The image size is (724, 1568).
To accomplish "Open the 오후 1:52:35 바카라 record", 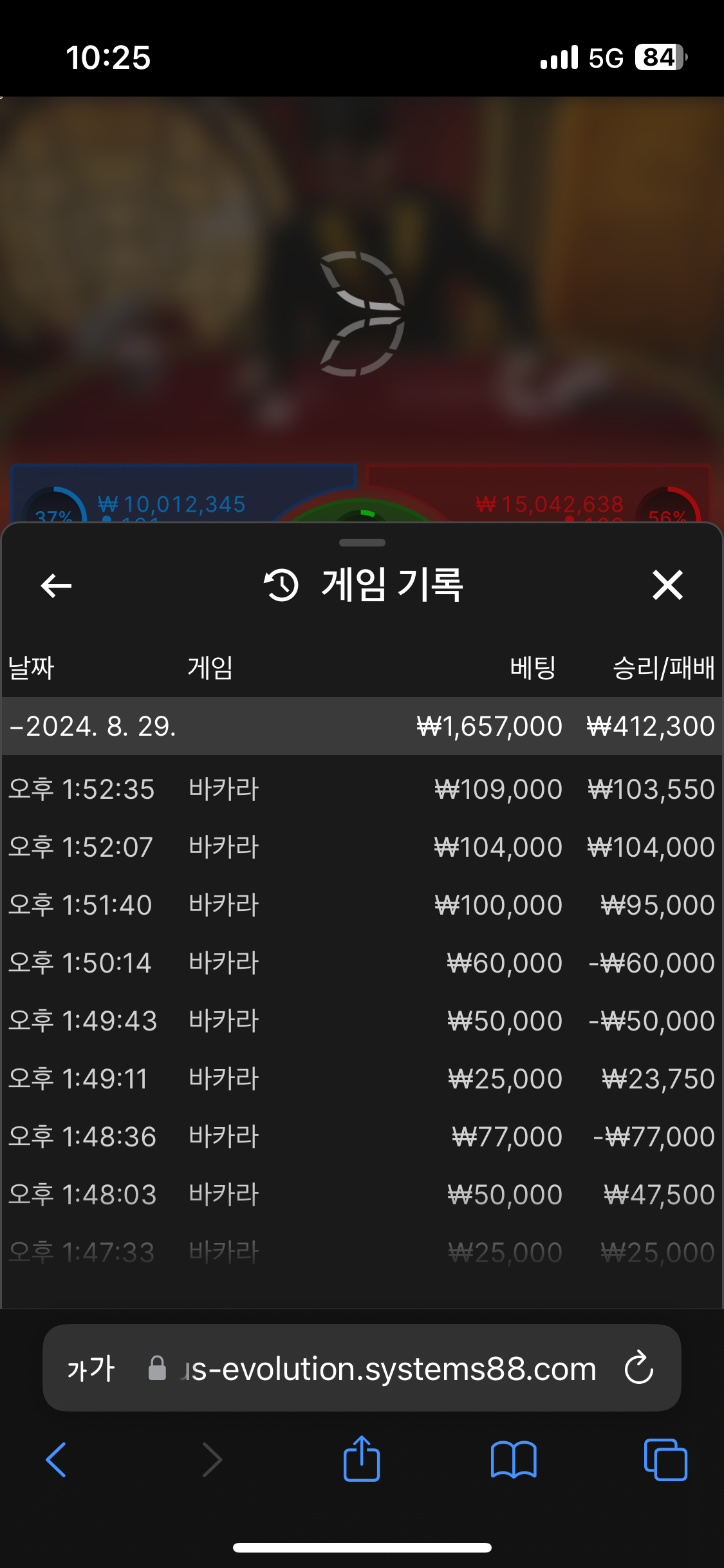I will (362, 789).
